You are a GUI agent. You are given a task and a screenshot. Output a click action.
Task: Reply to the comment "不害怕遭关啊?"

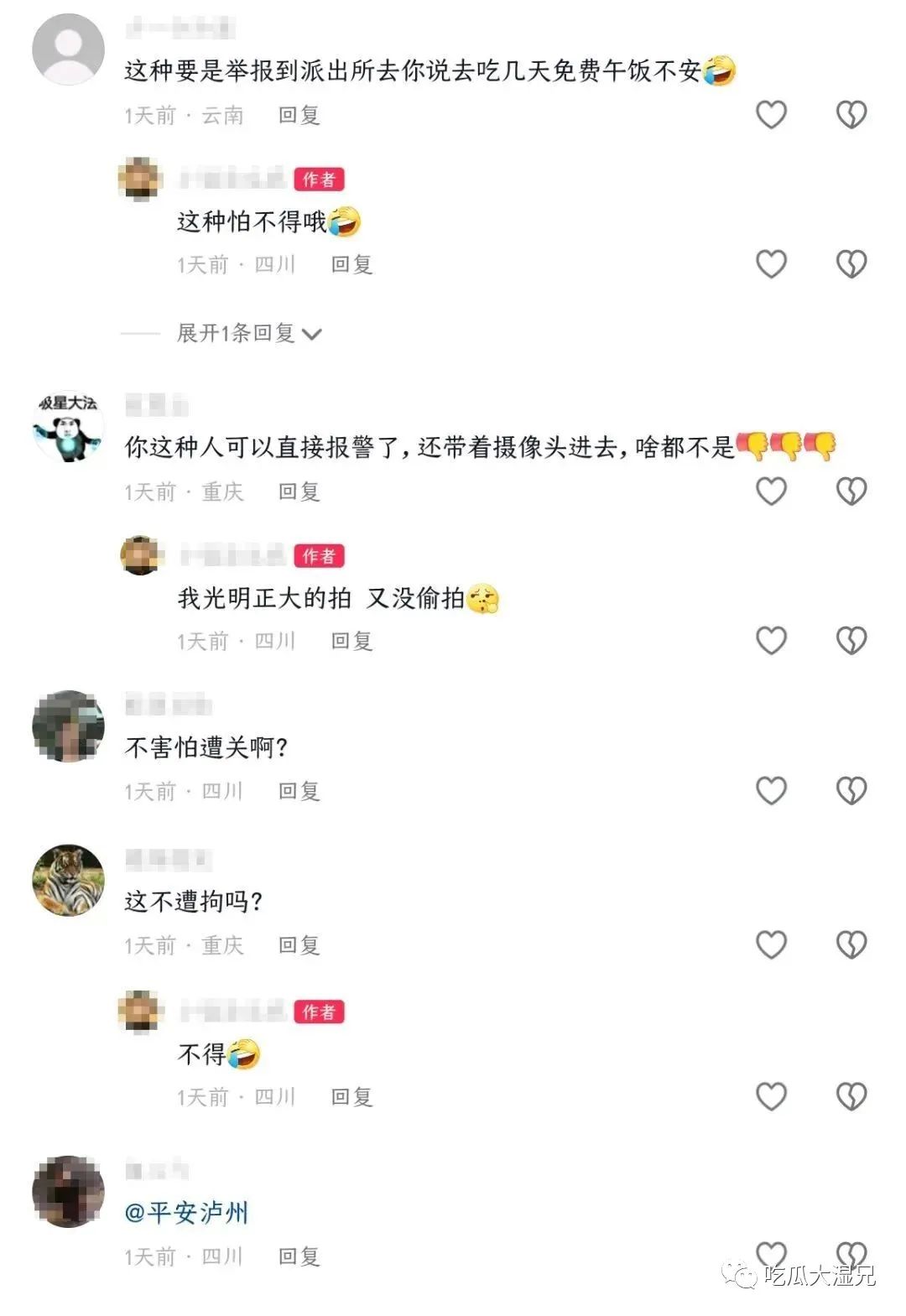pos(299,790)
